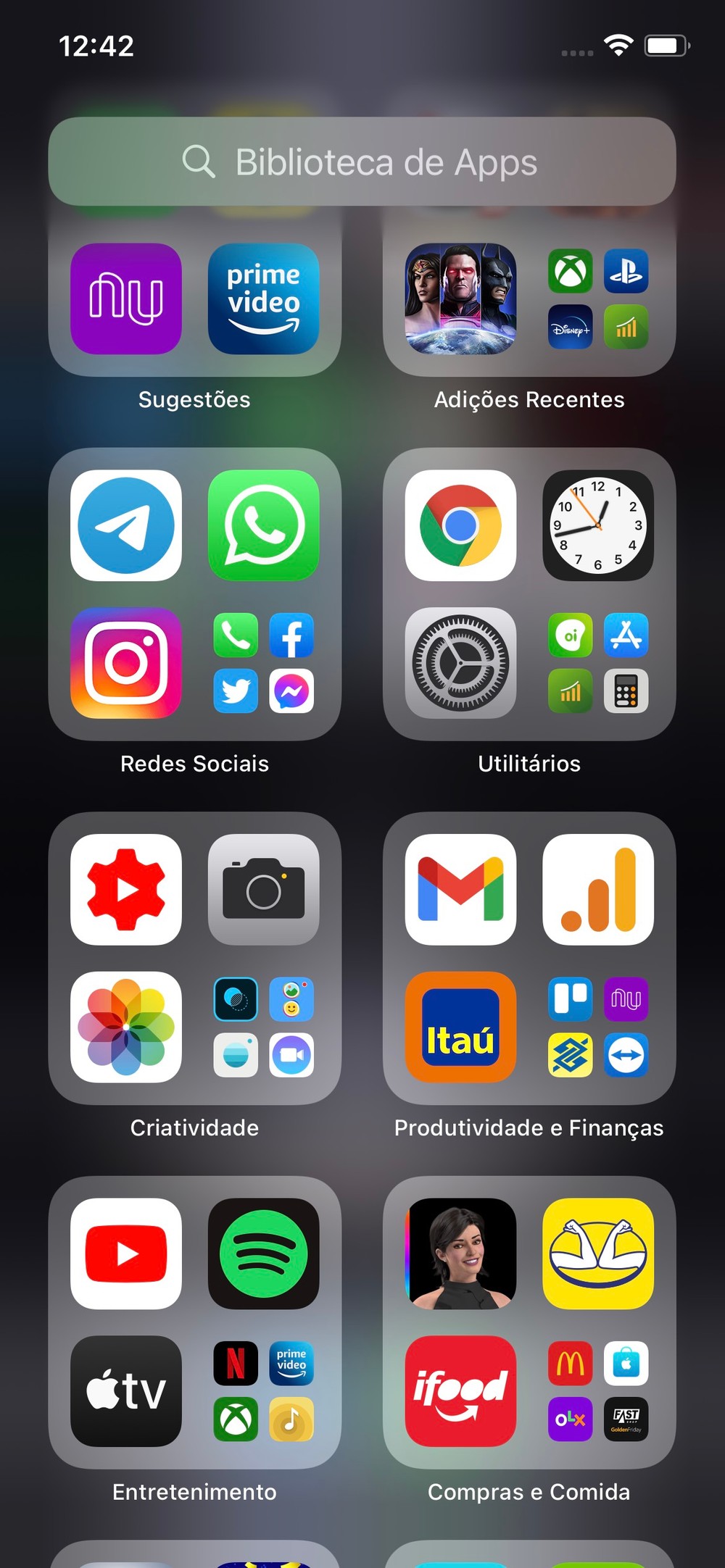Viewport: 725px width, 1568px height.
Task: Open Mercado Livre
Action: tap(598, 1254)
